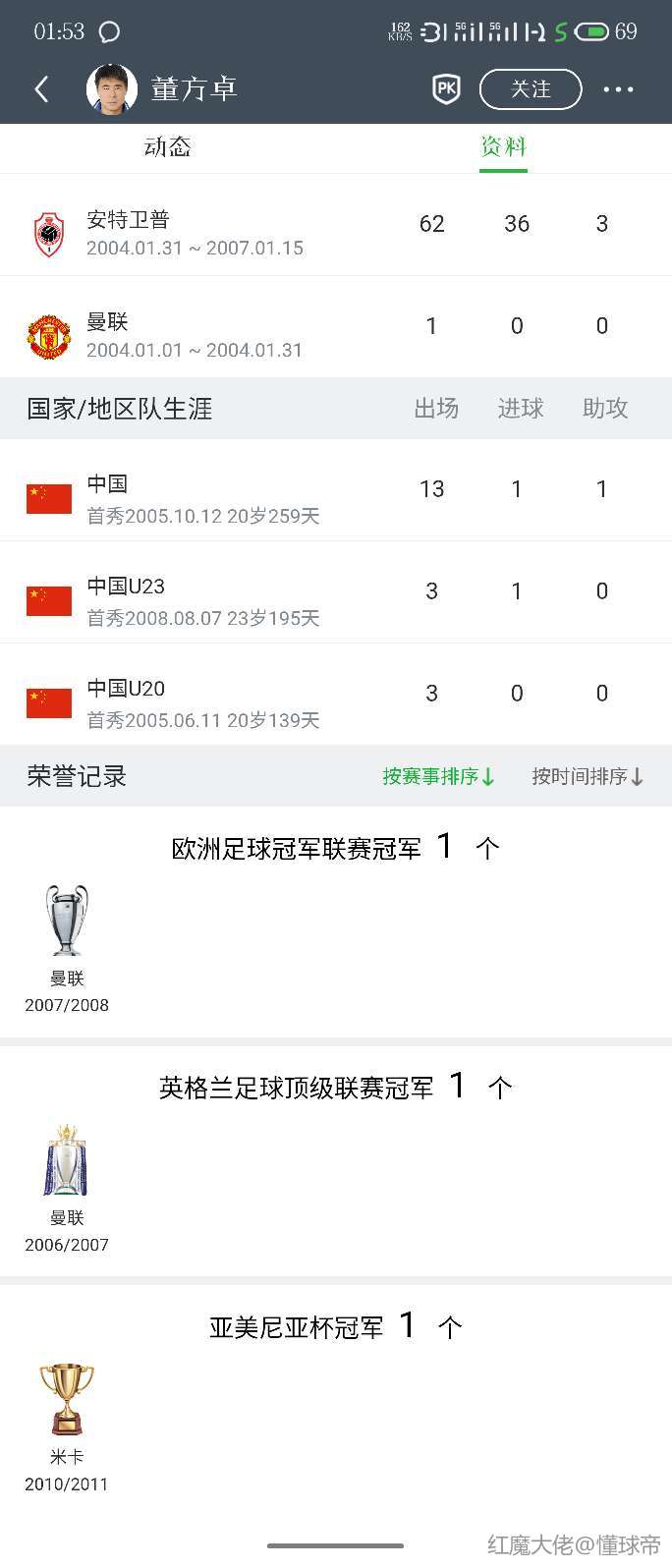Image resolution: width=672 pixels, height=1568 pixels.
Task: Sort honors with 按时间排序
Action: coord(588,776)
